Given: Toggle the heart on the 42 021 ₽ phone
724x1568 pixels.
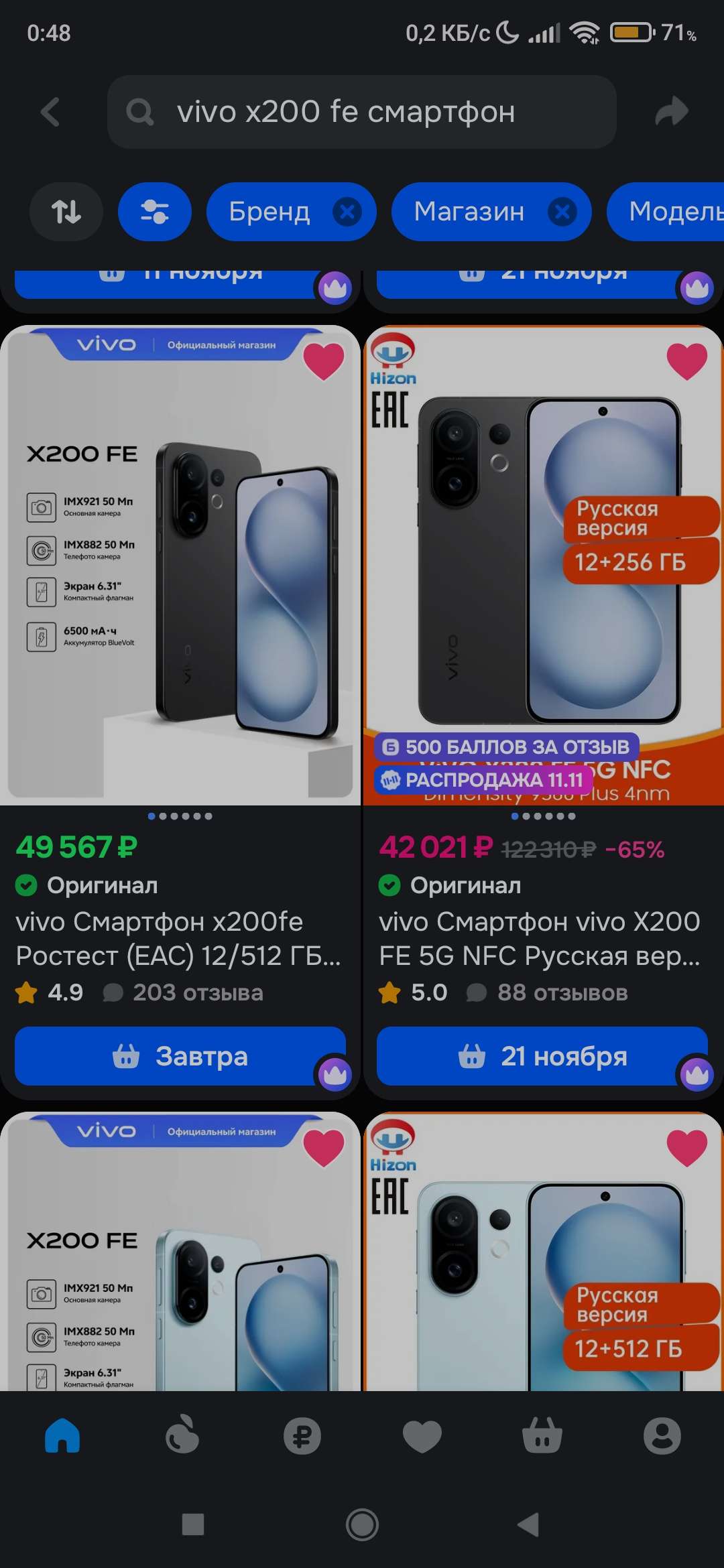Looking at the screenshot, I should tap(686, 361).
